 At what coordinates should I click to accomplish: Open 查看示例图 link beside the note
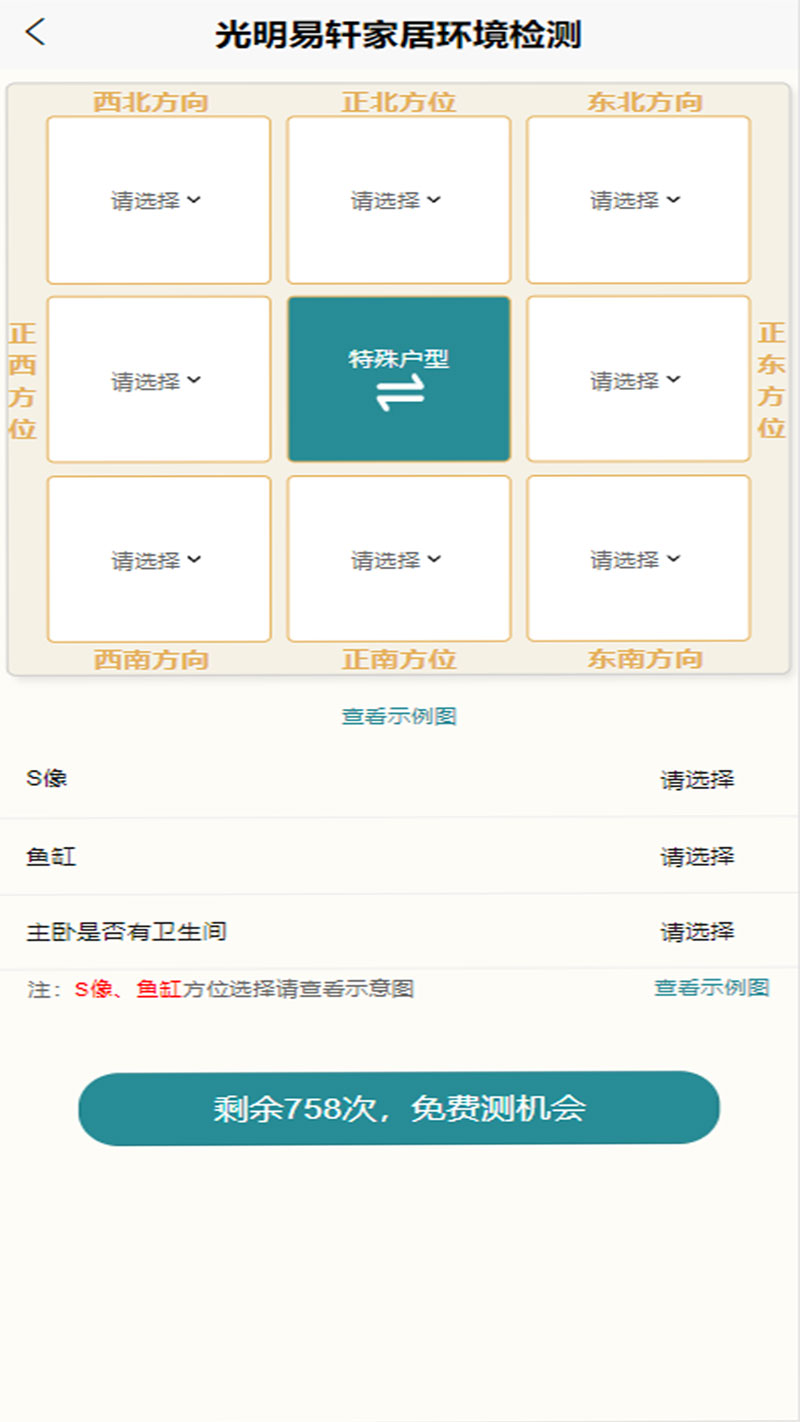coord(712,988)
